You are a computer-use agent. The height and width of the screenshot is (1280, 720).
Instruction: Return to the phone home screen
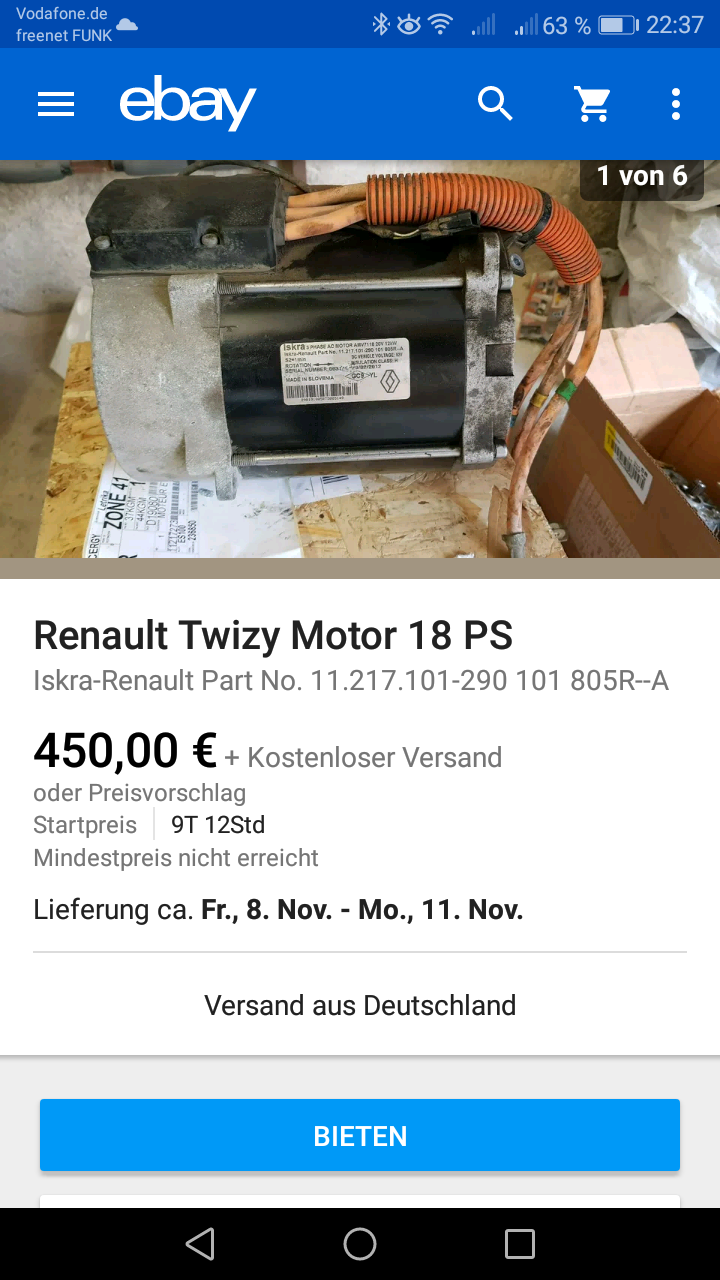(x=360, y=1244)
